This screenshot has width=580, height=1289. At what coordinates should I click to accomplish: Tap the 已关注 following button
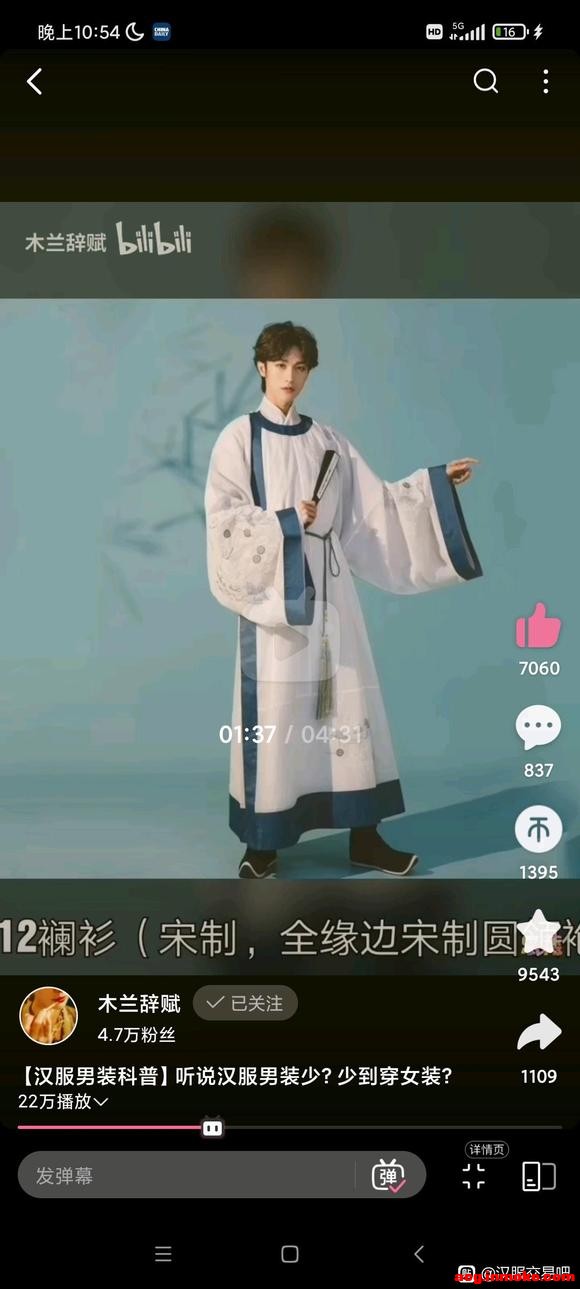coord(245,1003)
